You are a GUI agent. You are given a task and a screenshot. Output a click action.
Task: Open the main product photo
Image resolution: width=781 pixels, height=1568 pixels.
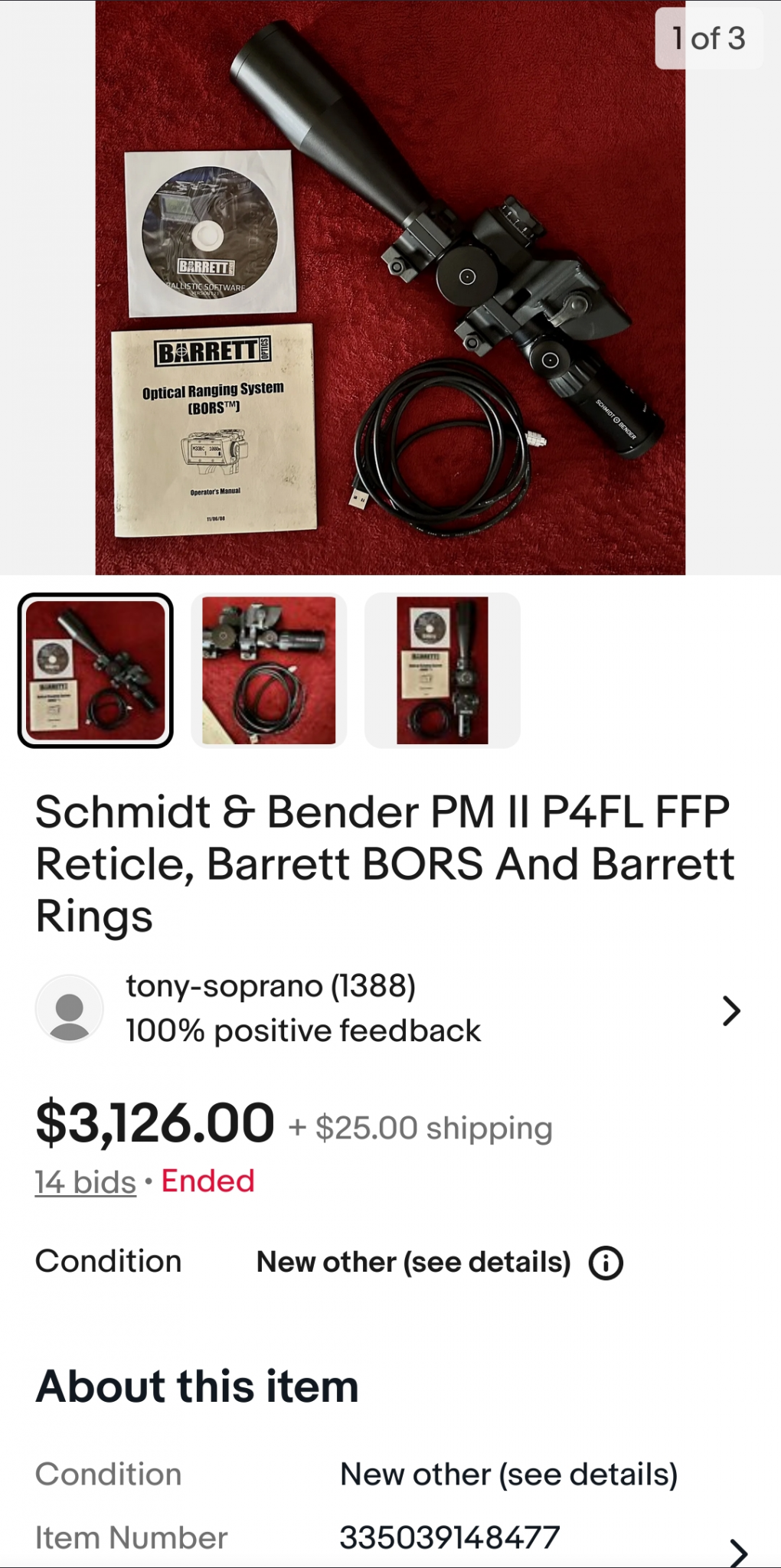point(390,287)
